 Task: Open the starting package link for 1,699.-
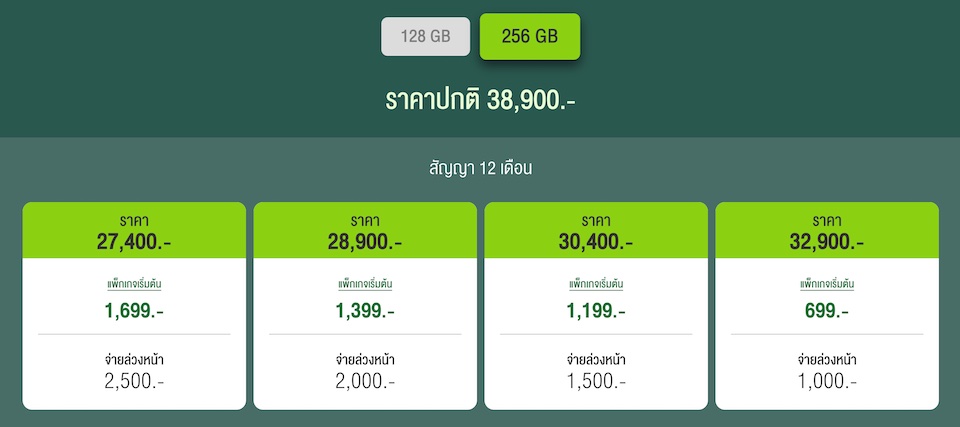coord(134,284)
